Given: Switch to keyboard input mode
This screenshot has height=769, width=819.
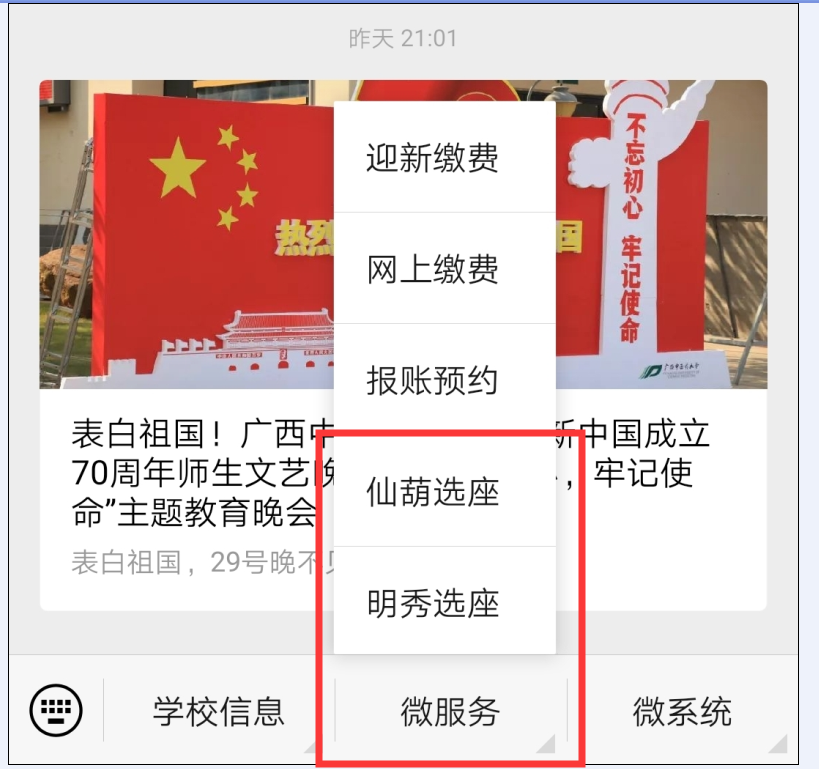Looking at the screenshot, I should [x=56, y=711].
